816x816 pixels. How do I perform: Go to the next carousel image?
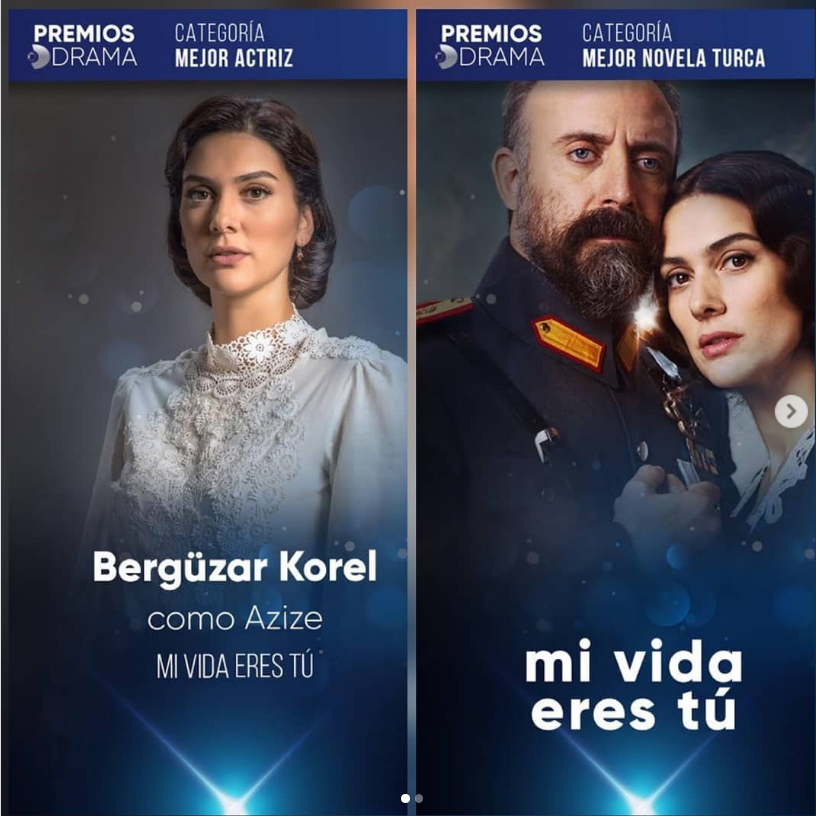791,411
